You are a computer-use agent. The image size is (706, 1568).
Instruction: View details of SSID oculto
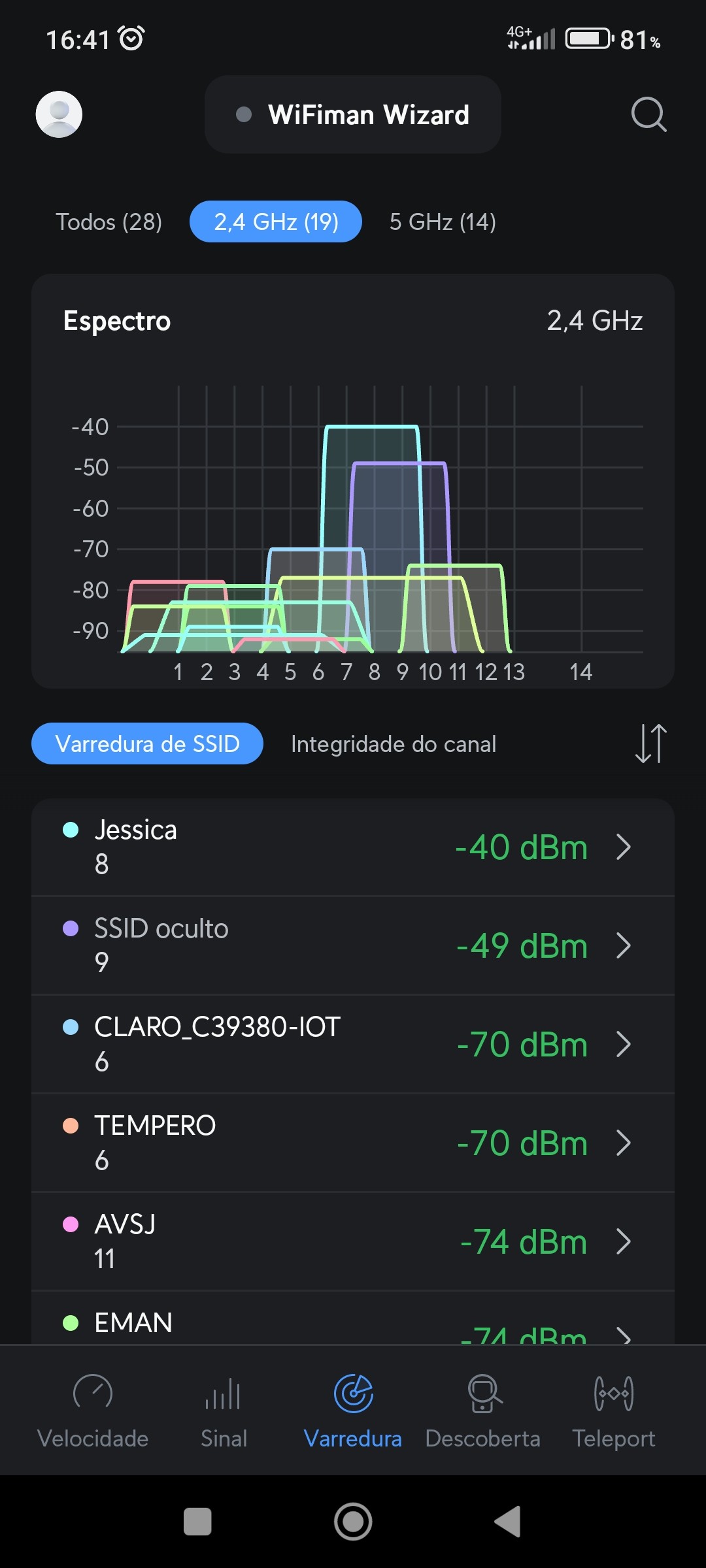[353, 945]
